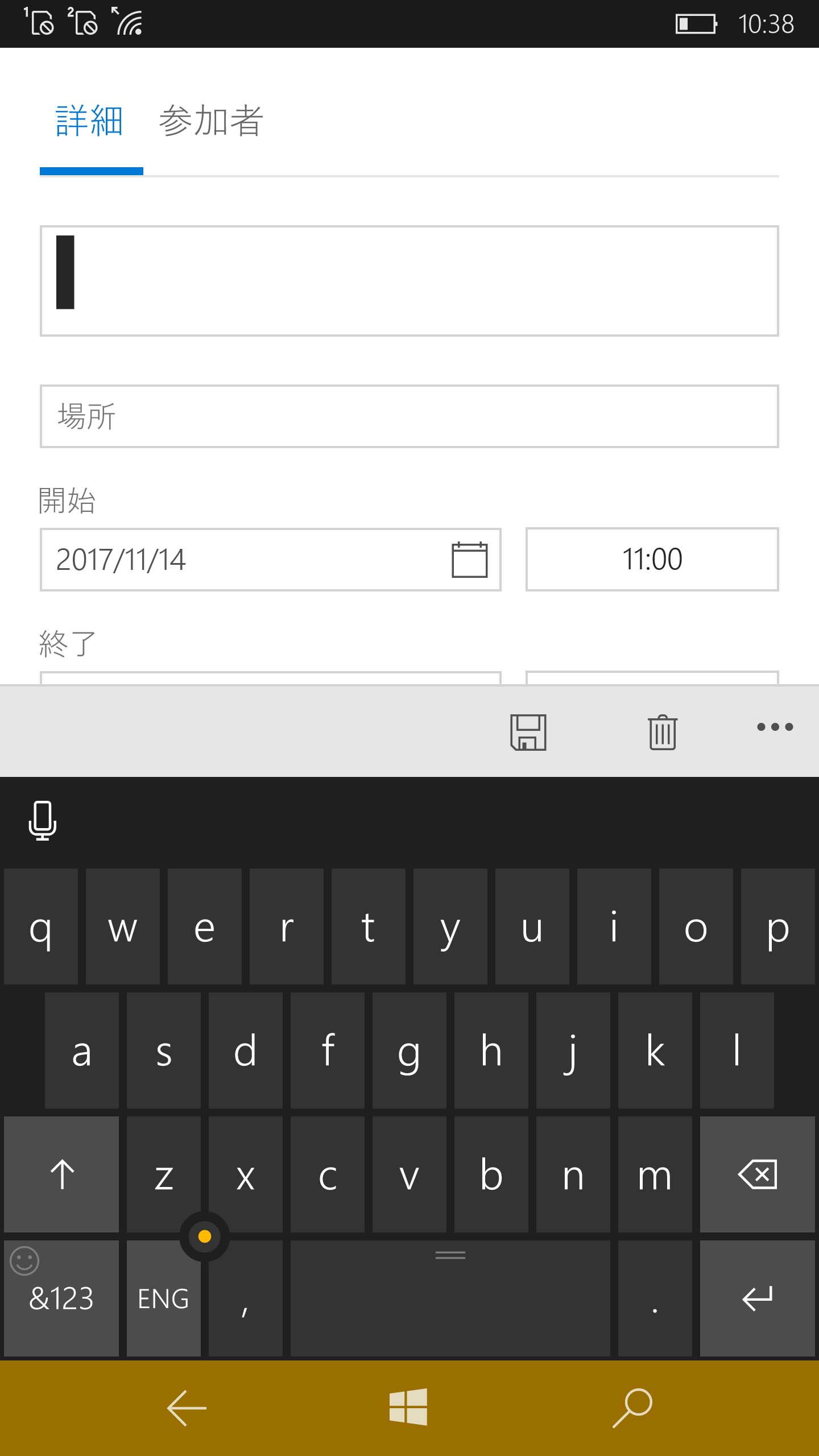Open the start date picker 2017/11/14
Screen dimensions: 819x1456
pyautogui.click(x=270, y=560)
